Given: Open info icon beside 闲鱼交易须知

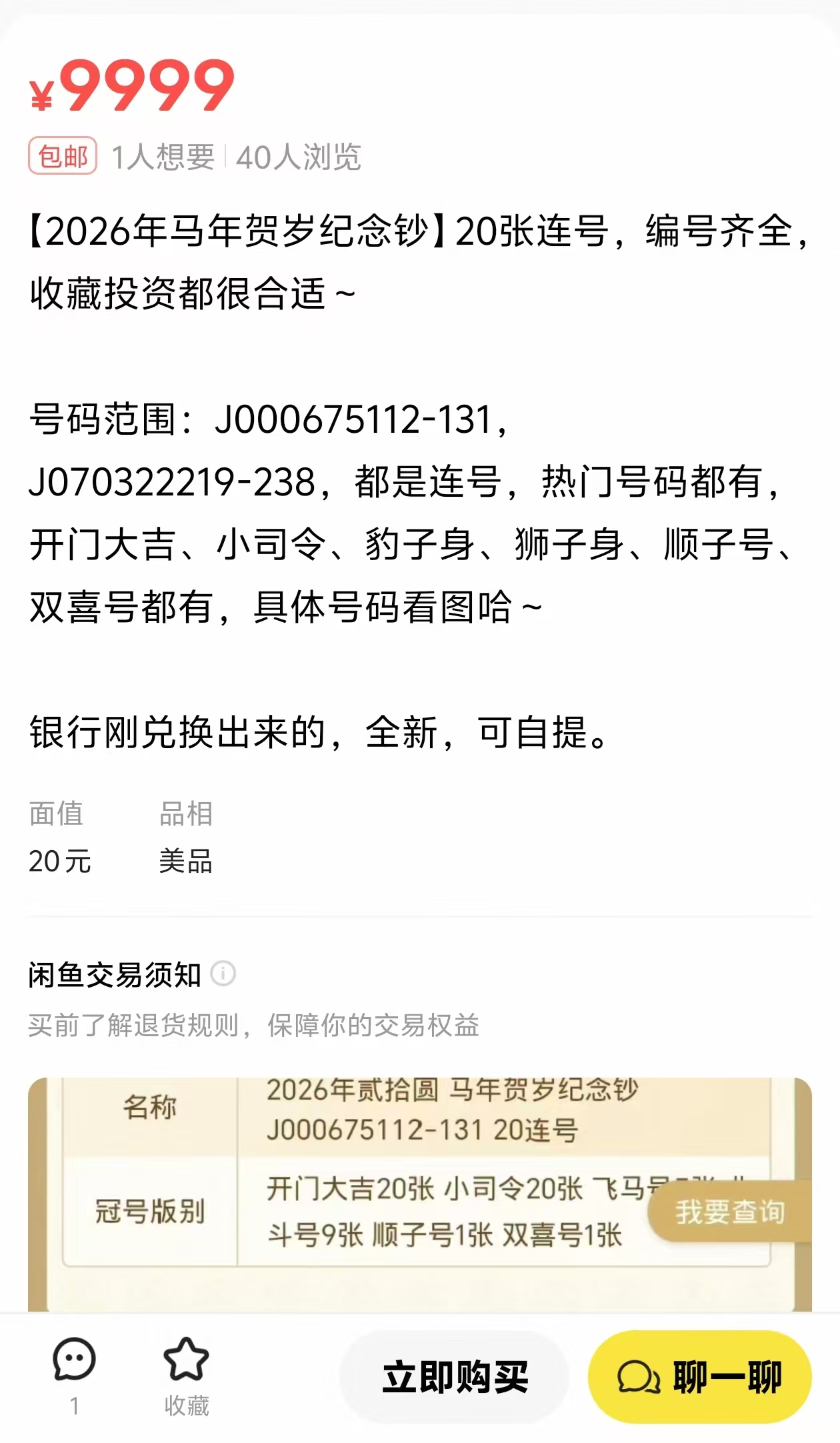Looking at the screenshot, I should point(223,974).
